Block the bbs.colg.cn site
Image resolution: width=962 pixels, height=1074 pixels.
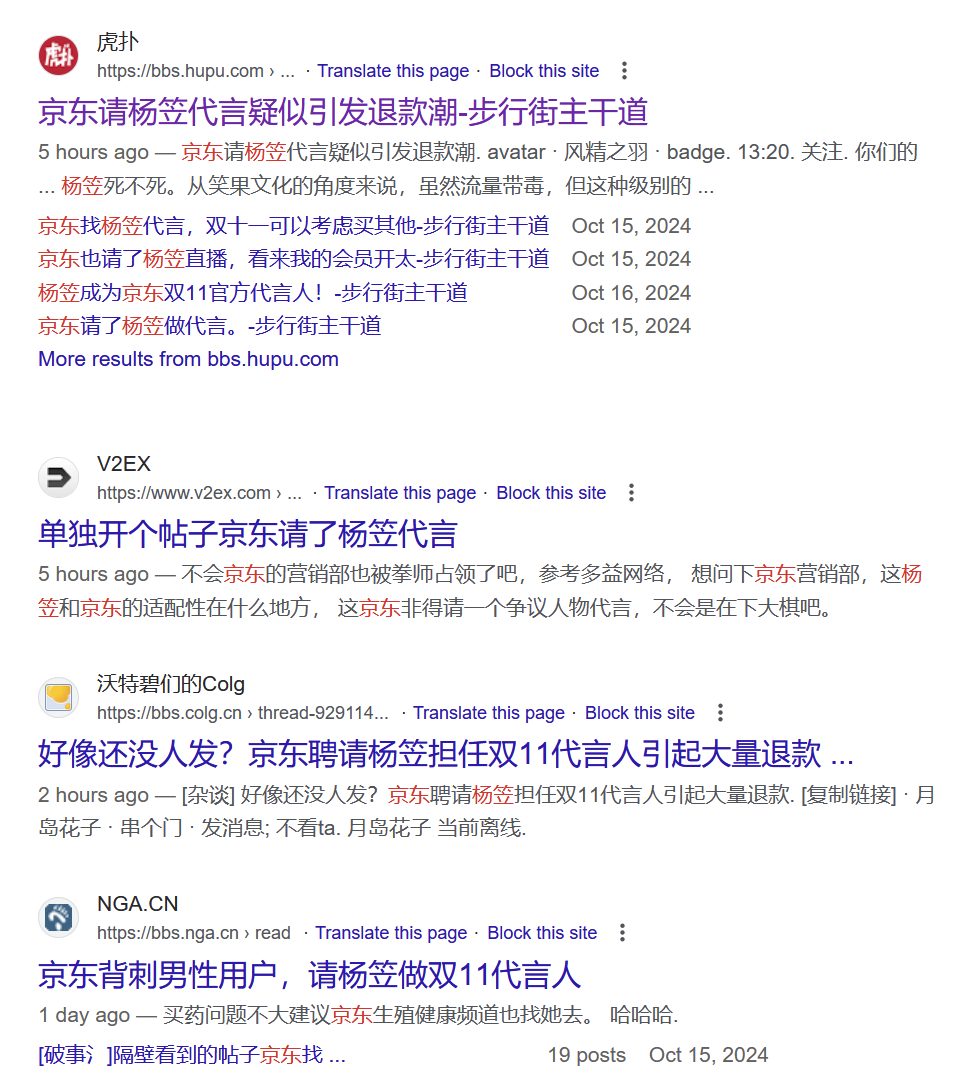640,713
